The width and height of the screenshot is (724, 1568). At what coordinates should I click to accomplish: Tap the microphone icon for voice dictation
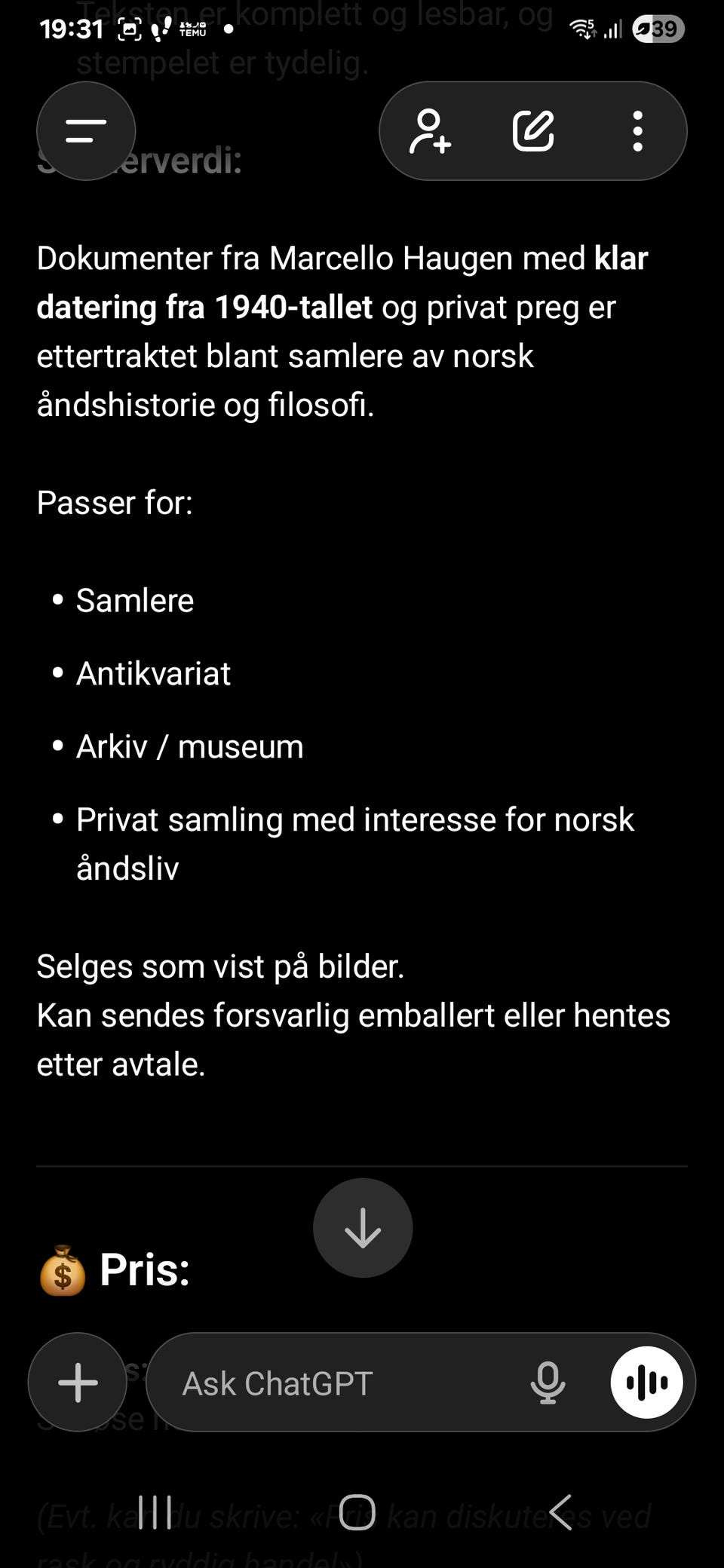[x=548, y=1383]
